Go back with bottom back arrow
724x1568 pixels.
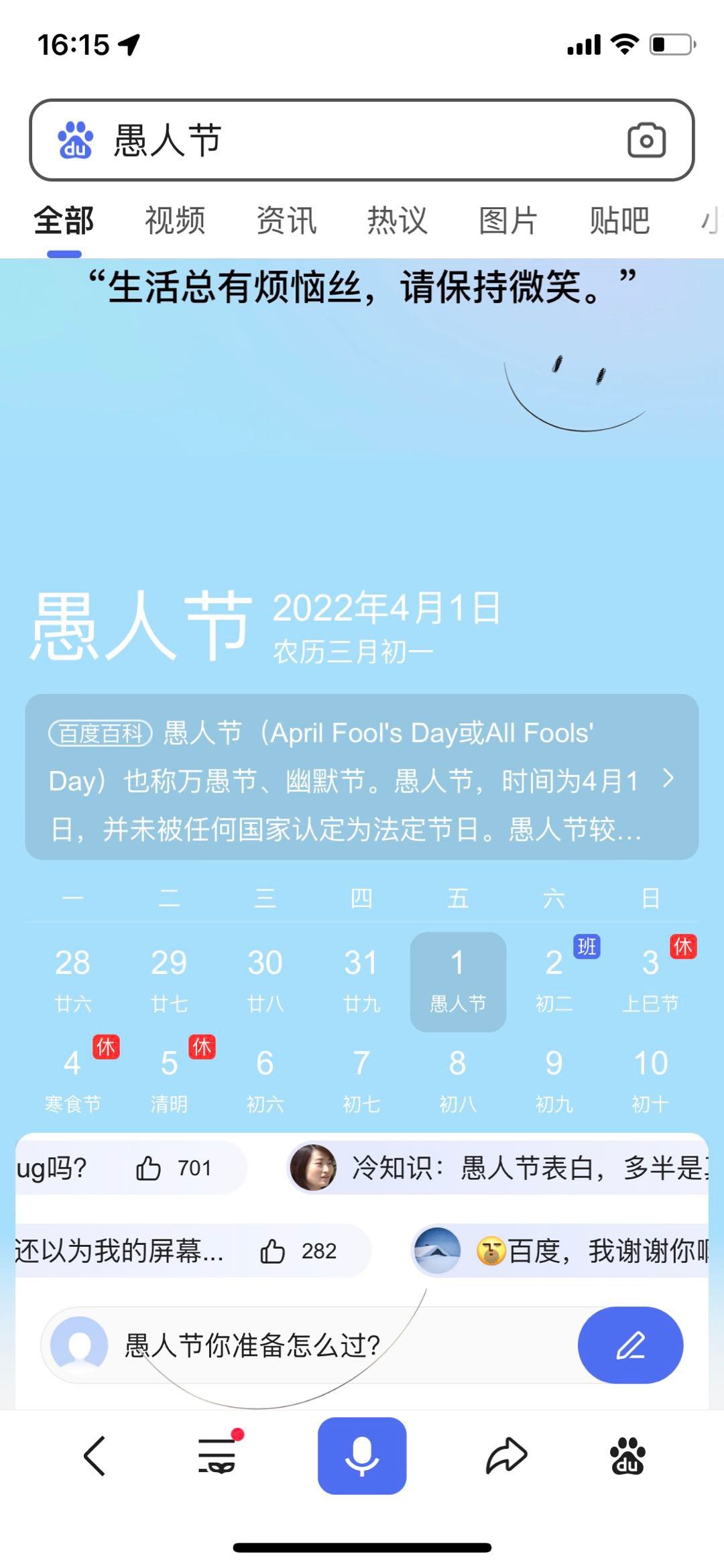[x=95, y=1456]
